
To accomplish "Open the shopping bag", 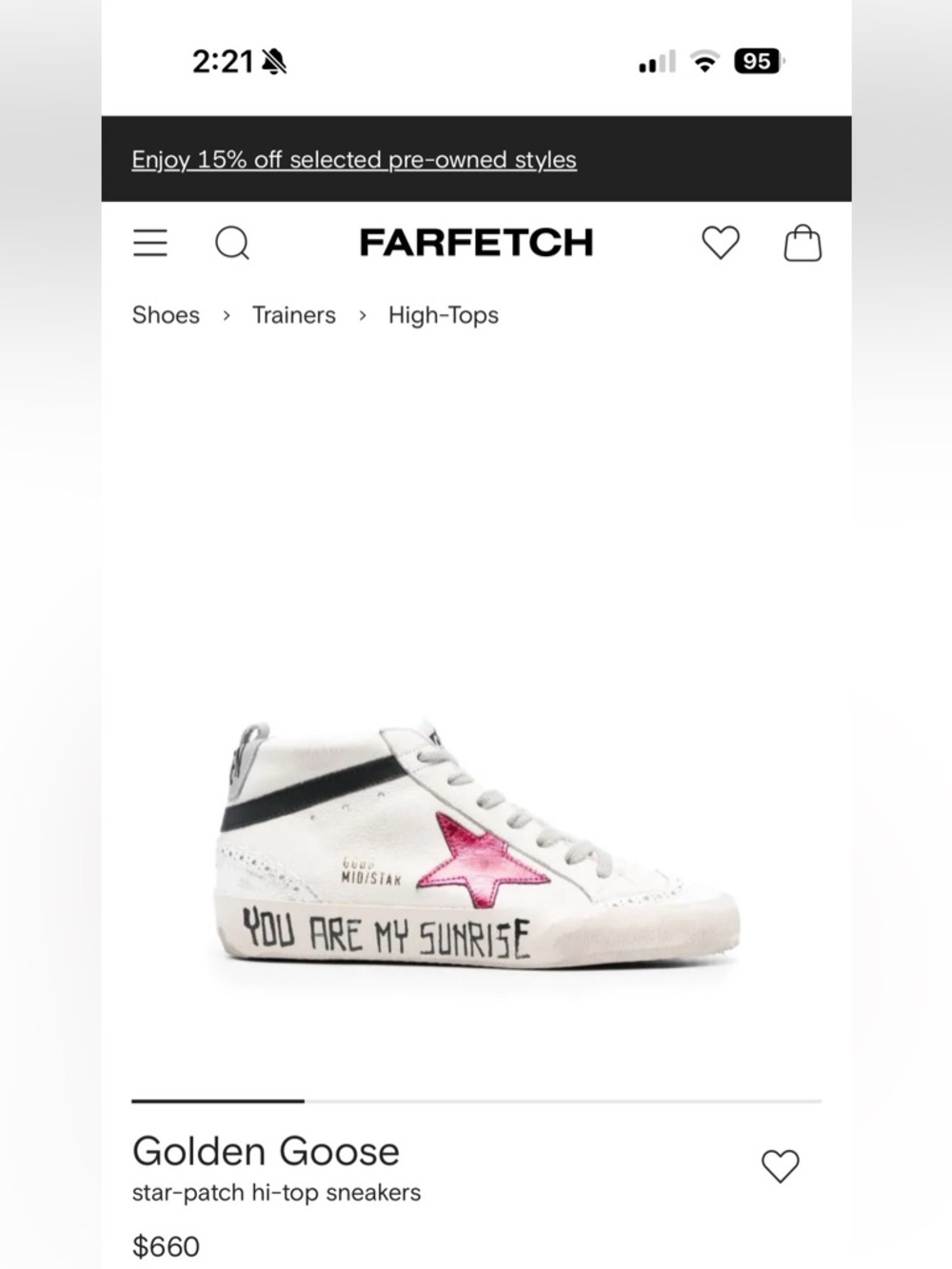I will pos(803,244).
